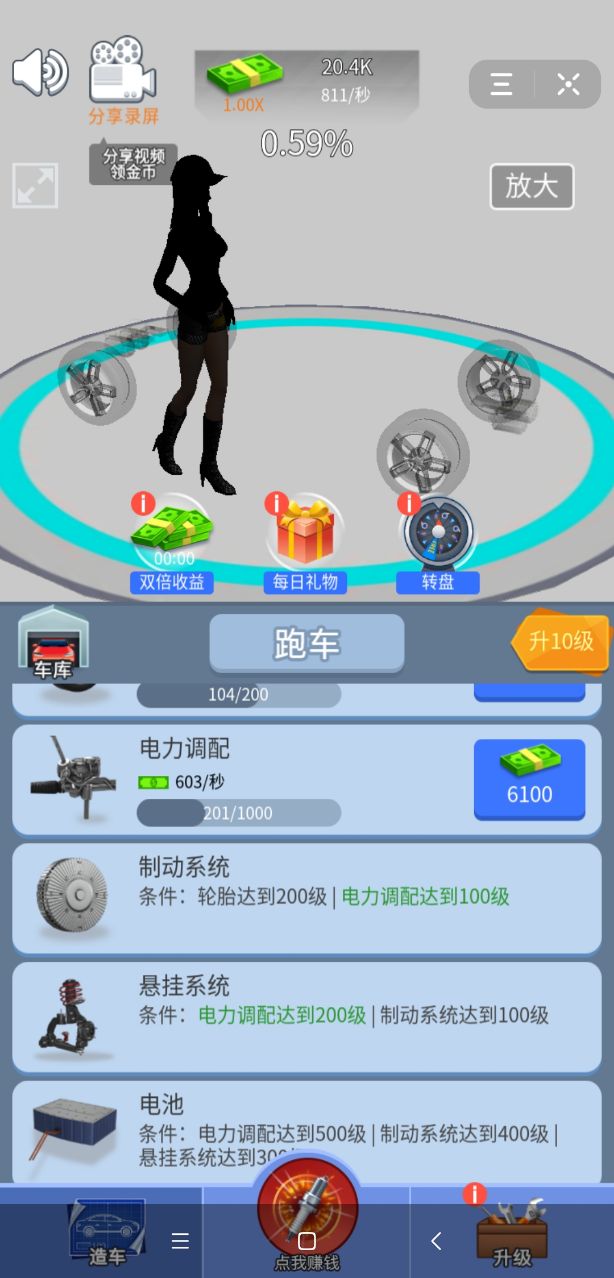Viewport: 614px width, 1278px height.
Task: Upgrade 电力调配 for 6100 cash
Action: pos(529,778)
